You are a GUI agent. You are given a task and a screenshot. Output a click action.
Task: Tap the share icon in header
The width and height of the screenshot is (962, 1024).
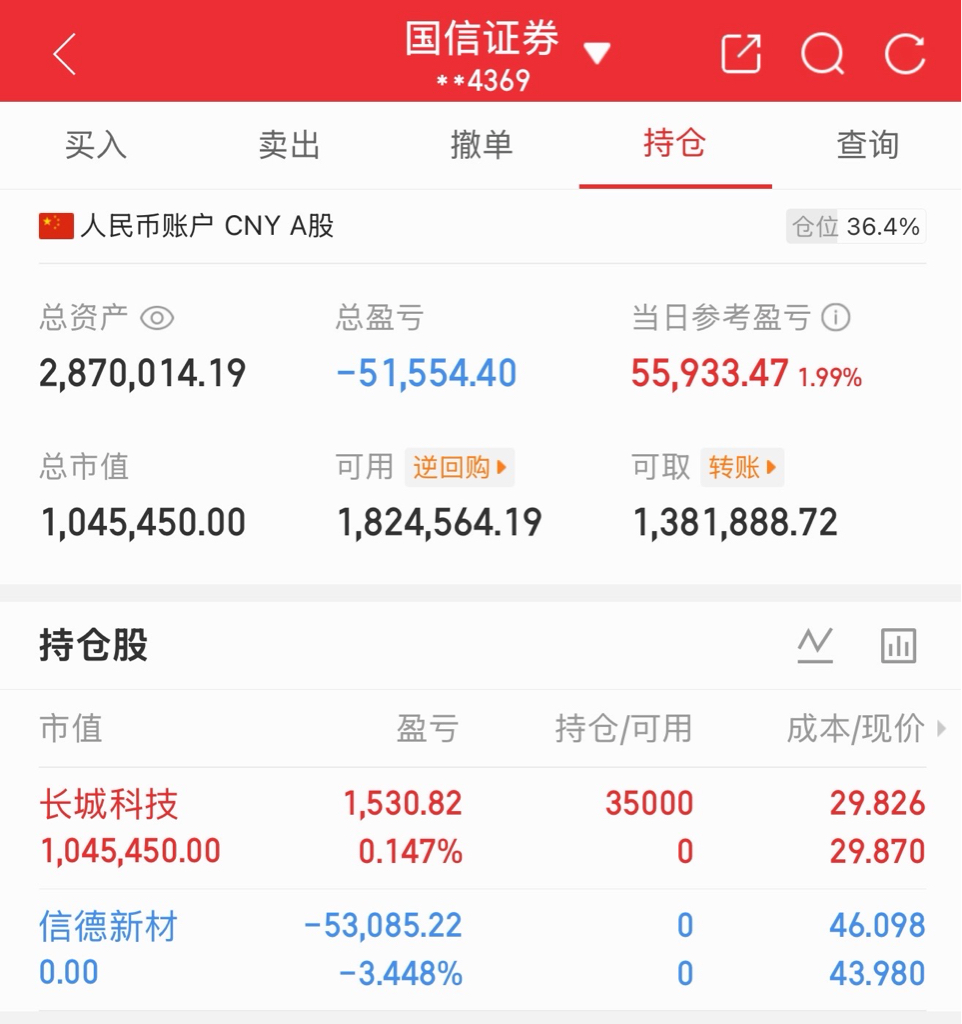tap(741, 54)
